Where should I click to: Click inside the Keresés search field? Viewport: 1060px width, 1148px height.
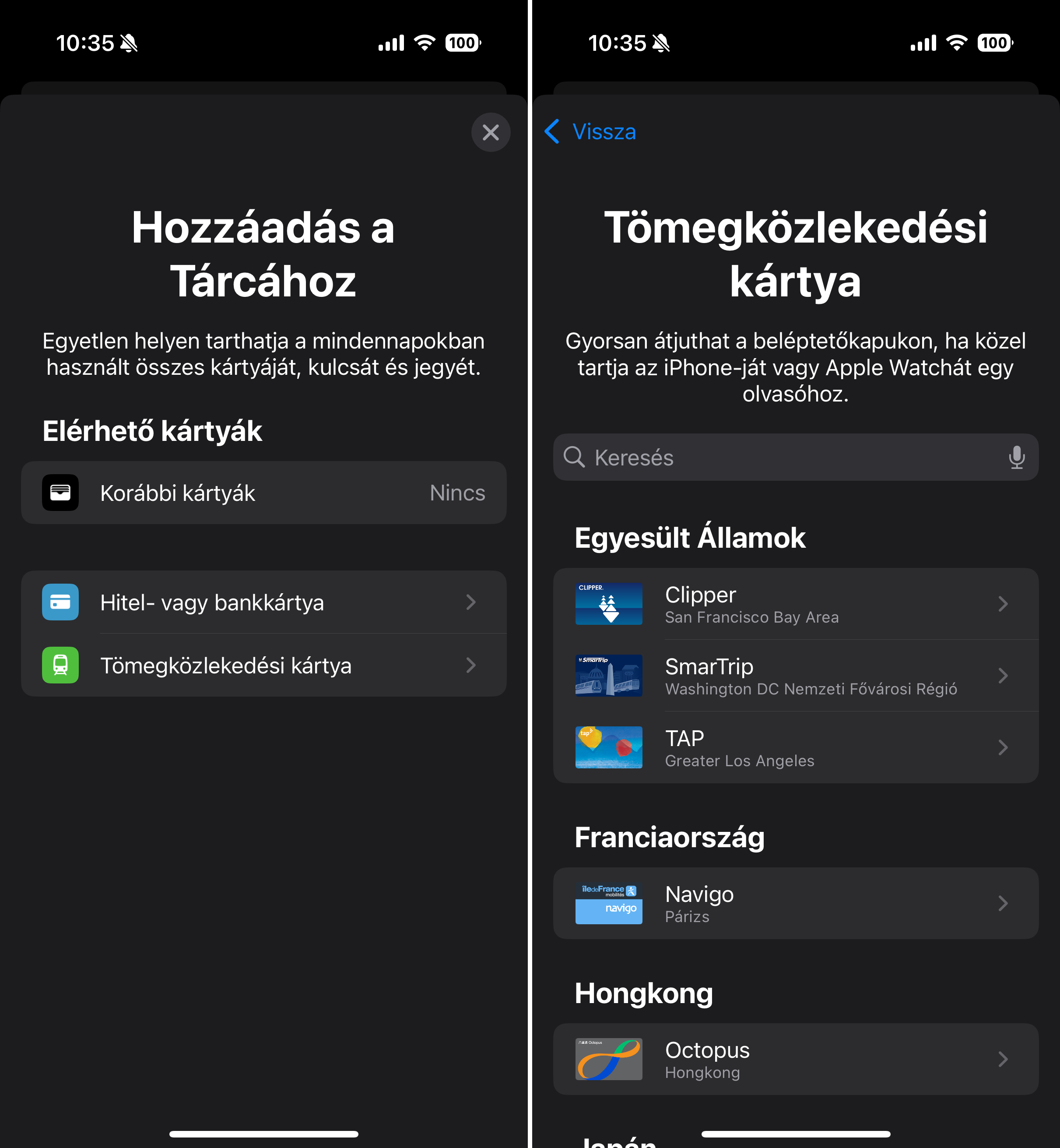click(746, 457)
